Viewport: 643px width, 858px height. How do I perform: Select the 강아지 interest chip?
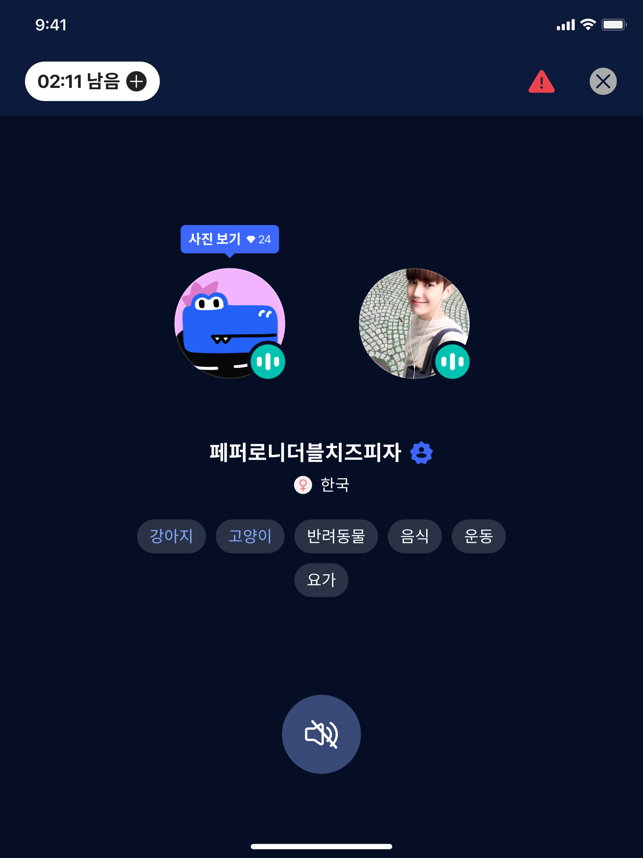[x=171, y=536]
